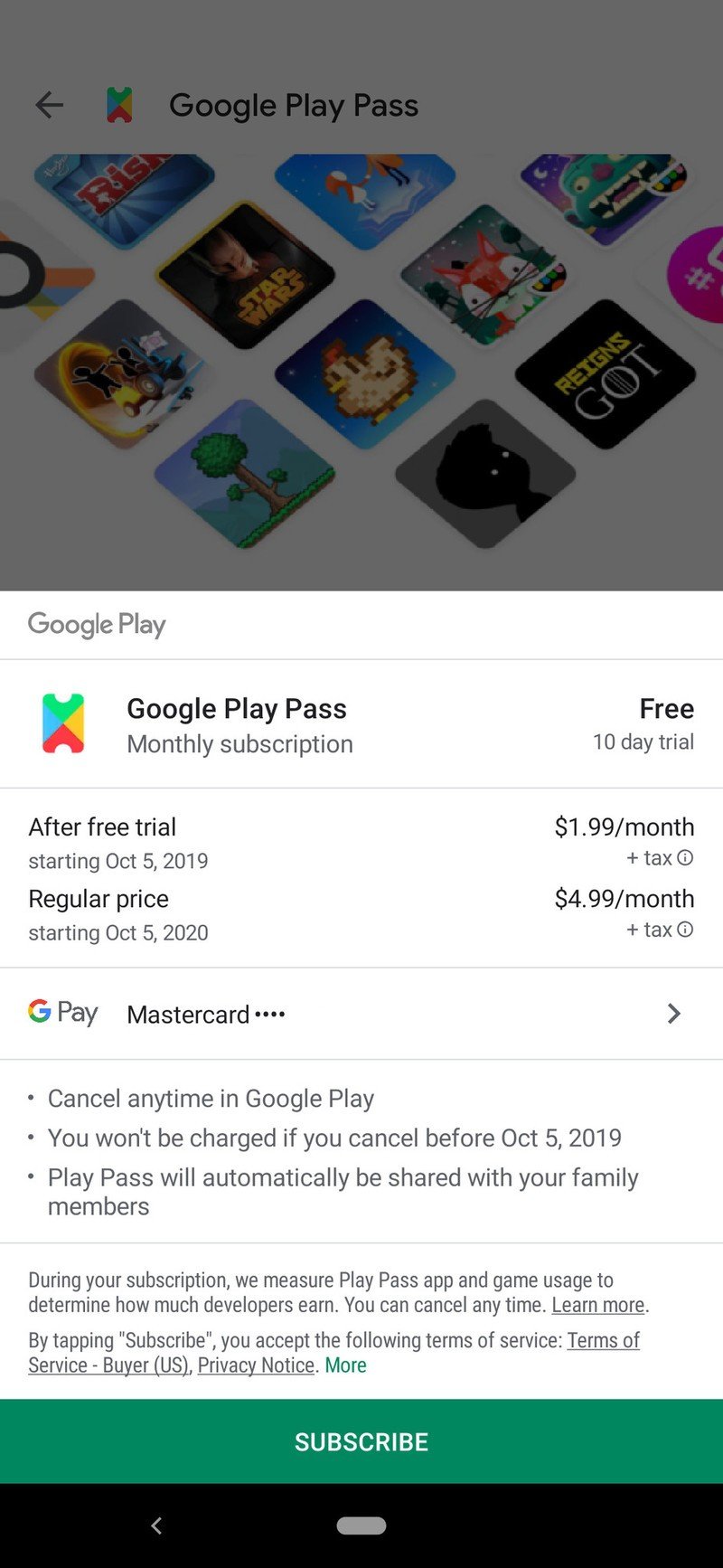Expand terms with the More link
The height and width of the screenshot is (1568, 723).
tap(346, 1365)
